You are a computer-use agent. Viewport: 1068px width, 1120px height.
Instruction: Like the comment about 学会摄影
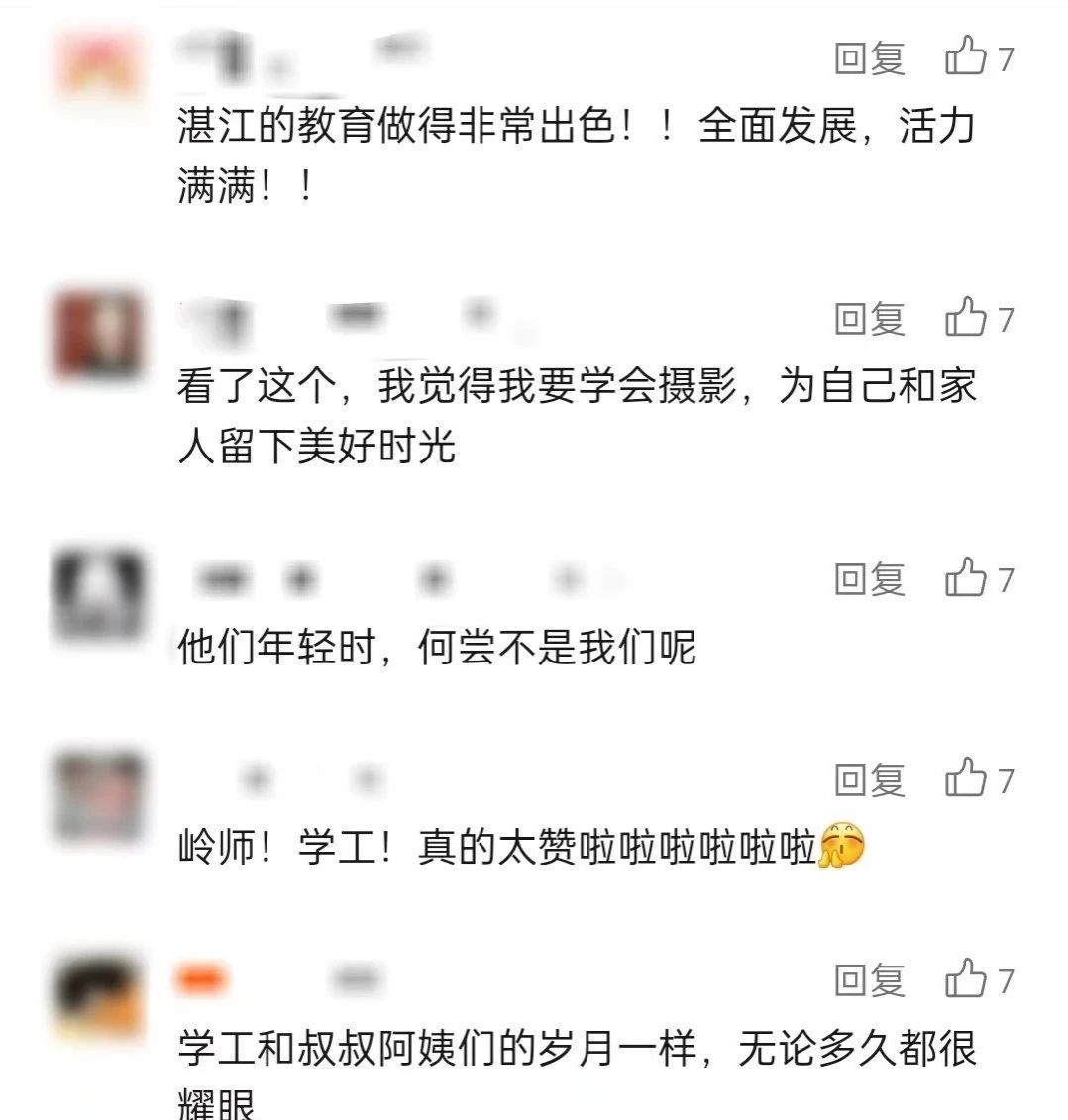click(966, 318)
